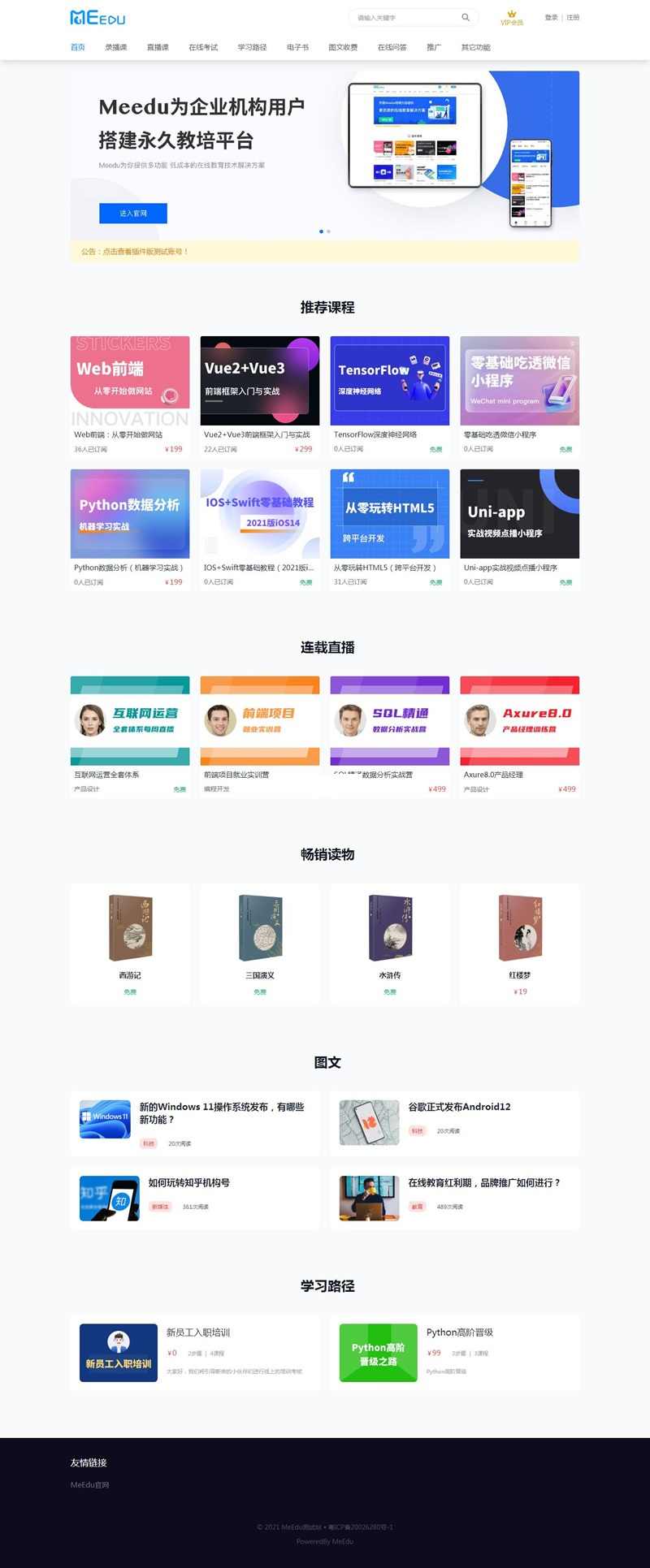Switch to the 录播课 nav tab

[x=116, y=47]
